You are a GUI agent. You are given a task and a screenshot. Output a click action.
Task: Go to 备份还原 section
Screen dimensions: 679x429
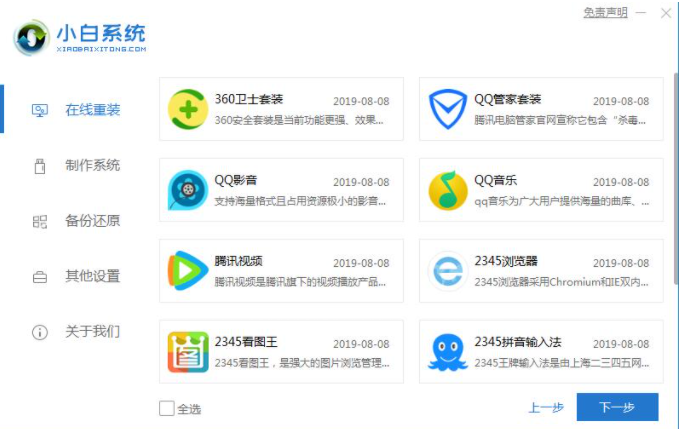point(92,220)
